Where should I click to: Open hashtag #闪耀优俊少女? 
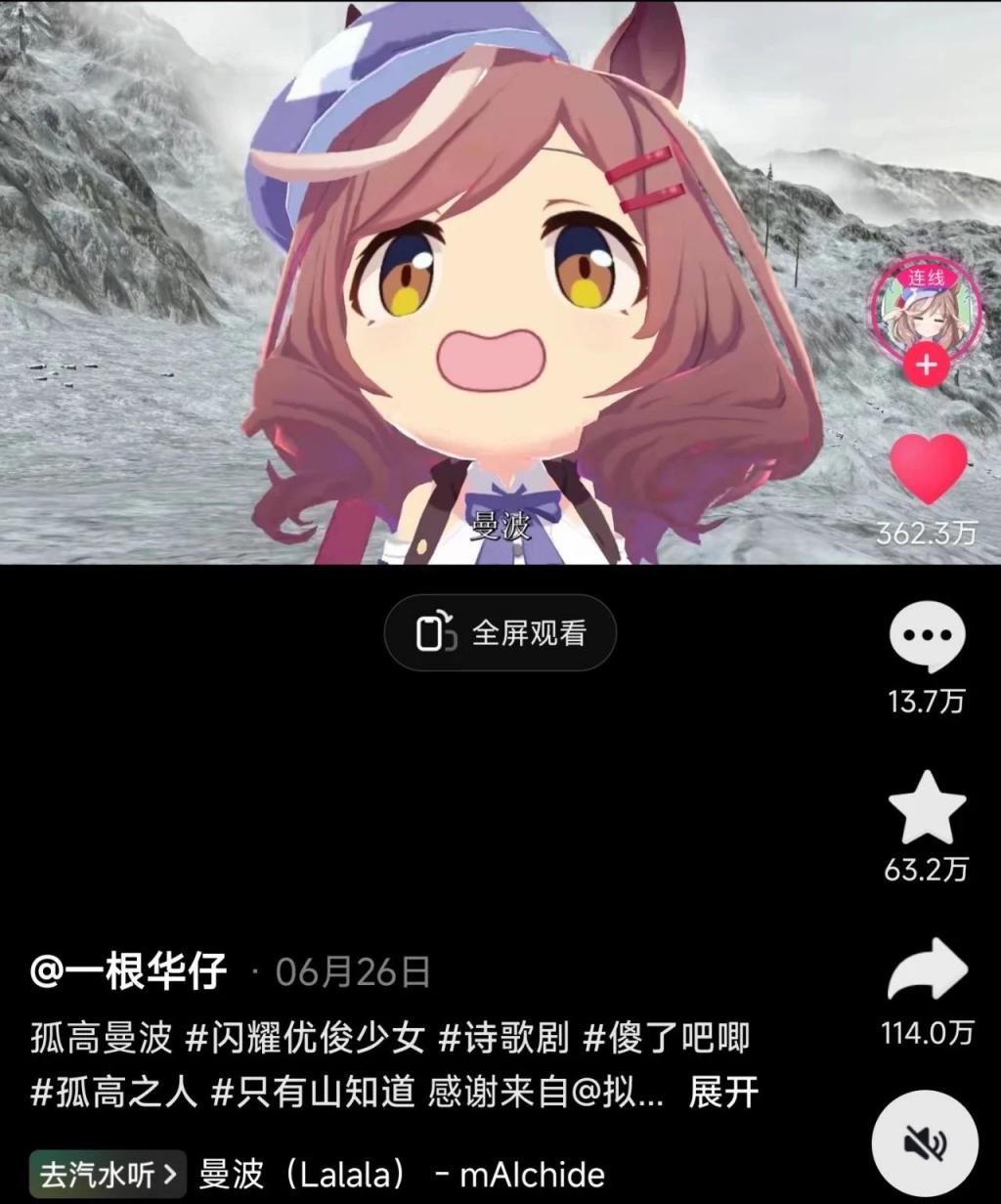click(305, 1038)
